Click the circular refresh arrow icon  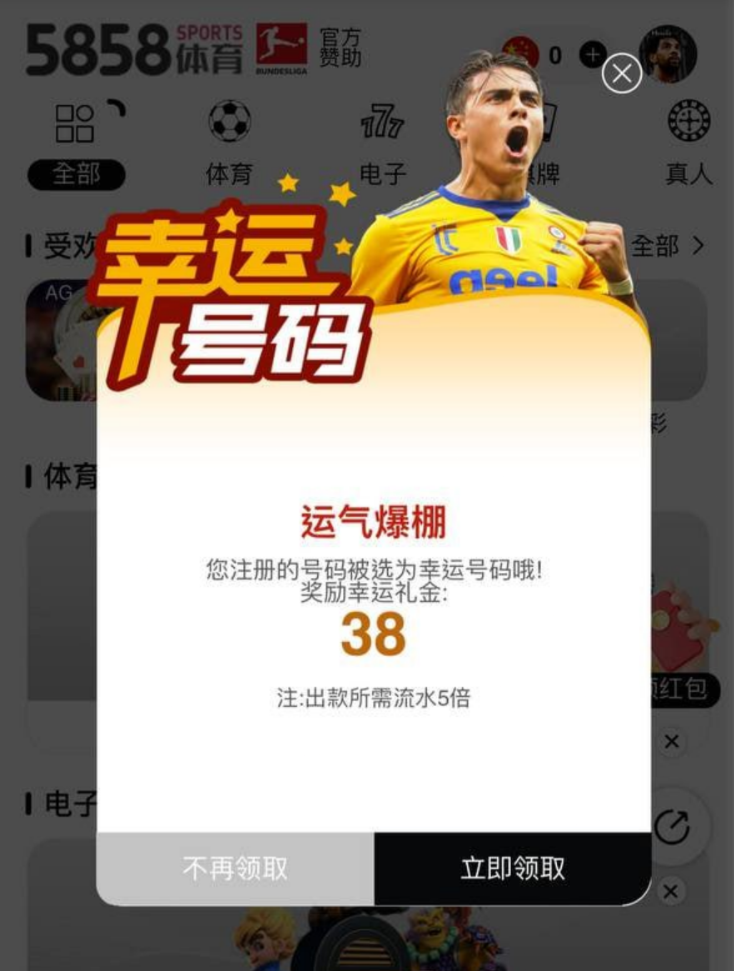(x=672, y=824)
